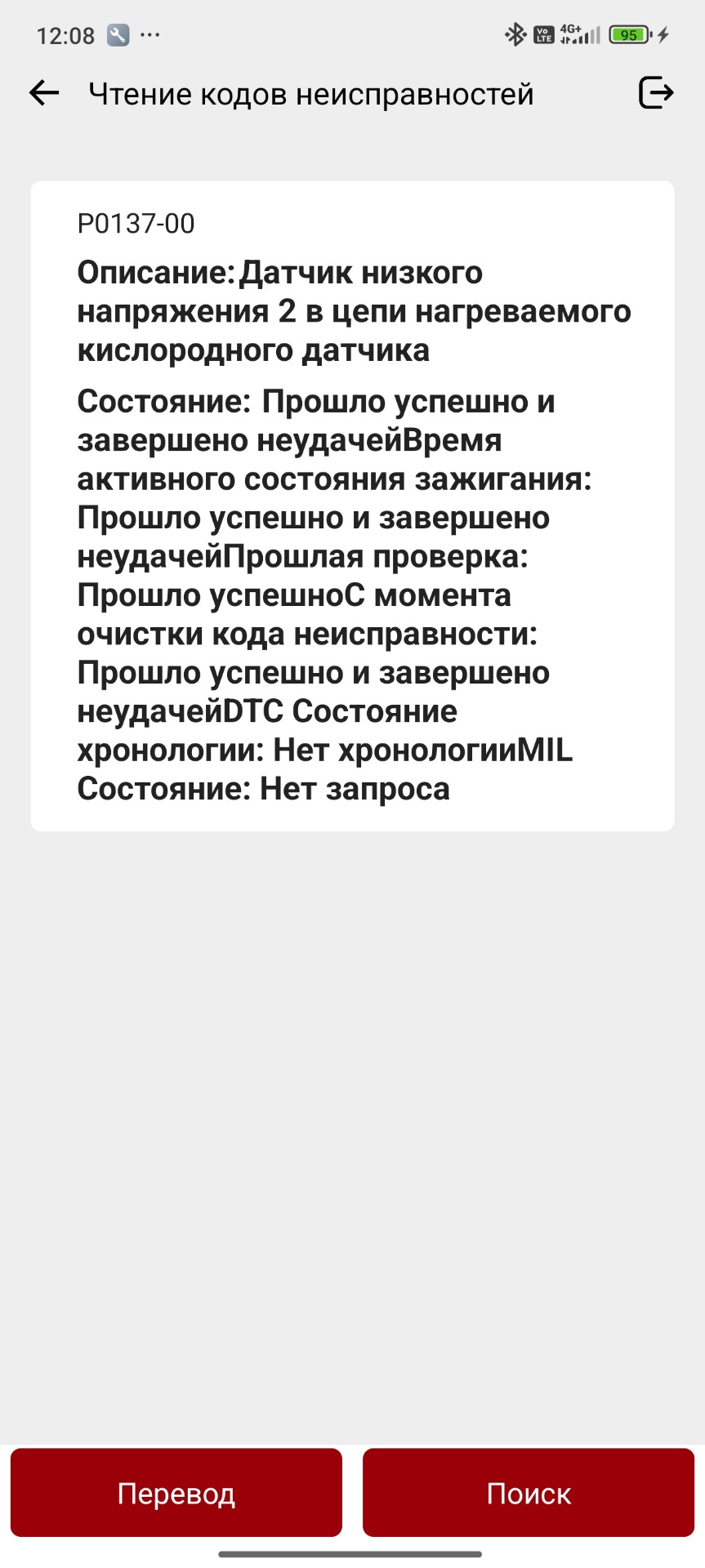The image size is (705, 1568).
Task: Tap the Перевод button
Action: 176,1493
